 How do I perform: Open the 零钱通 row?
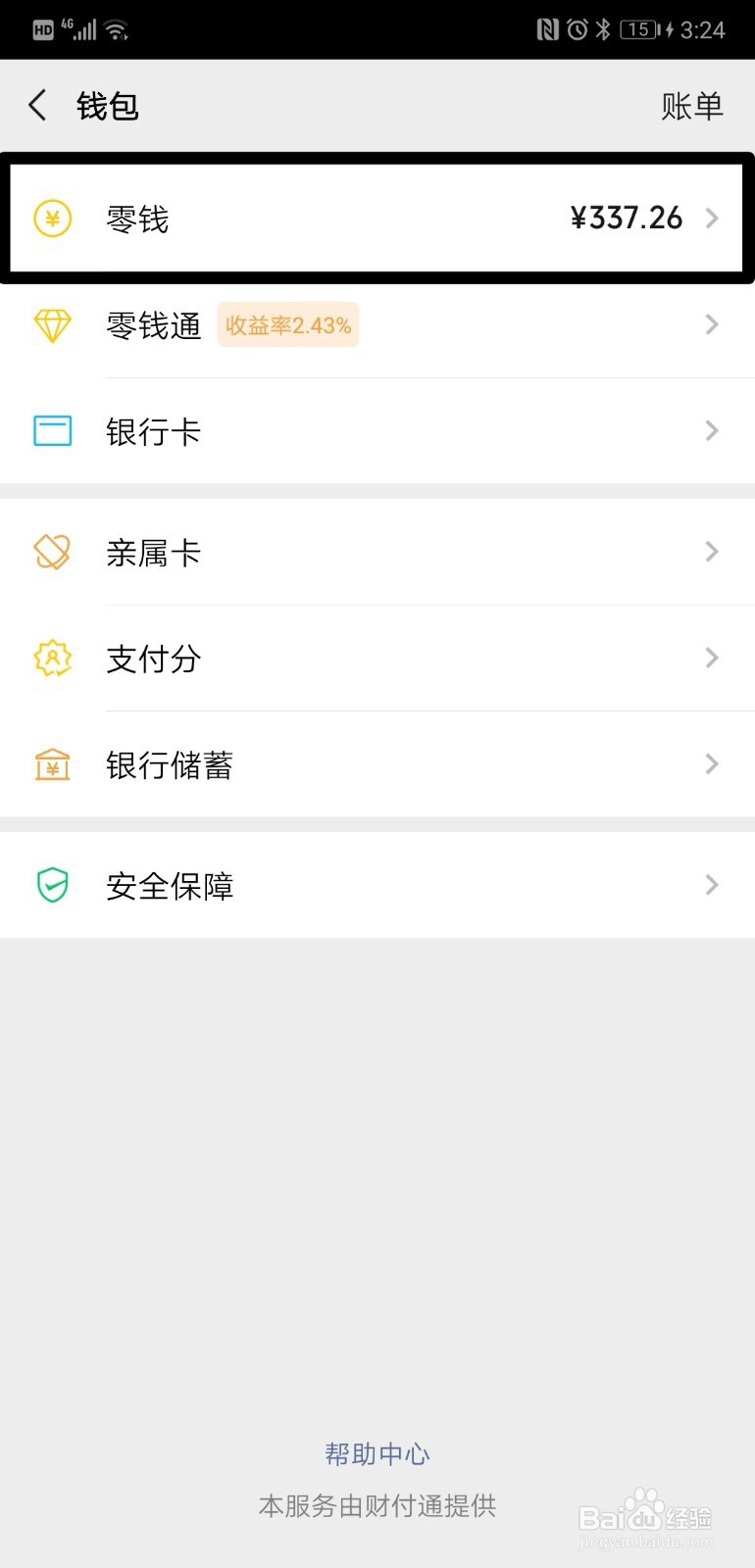(x=377, y=324)
